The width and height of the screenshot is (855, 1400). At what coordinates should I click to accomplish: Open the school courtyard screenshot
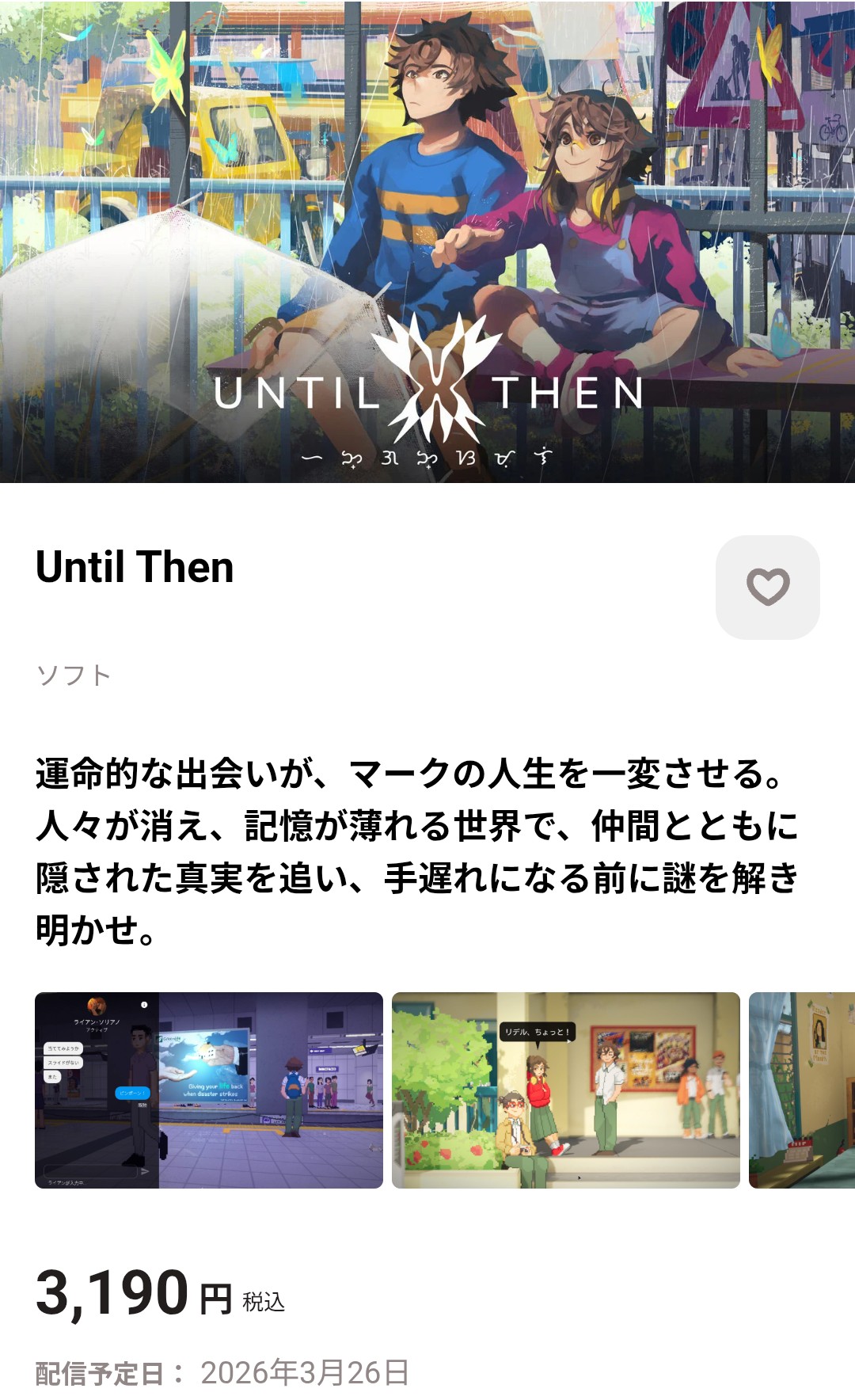[x=565, y=1090]
